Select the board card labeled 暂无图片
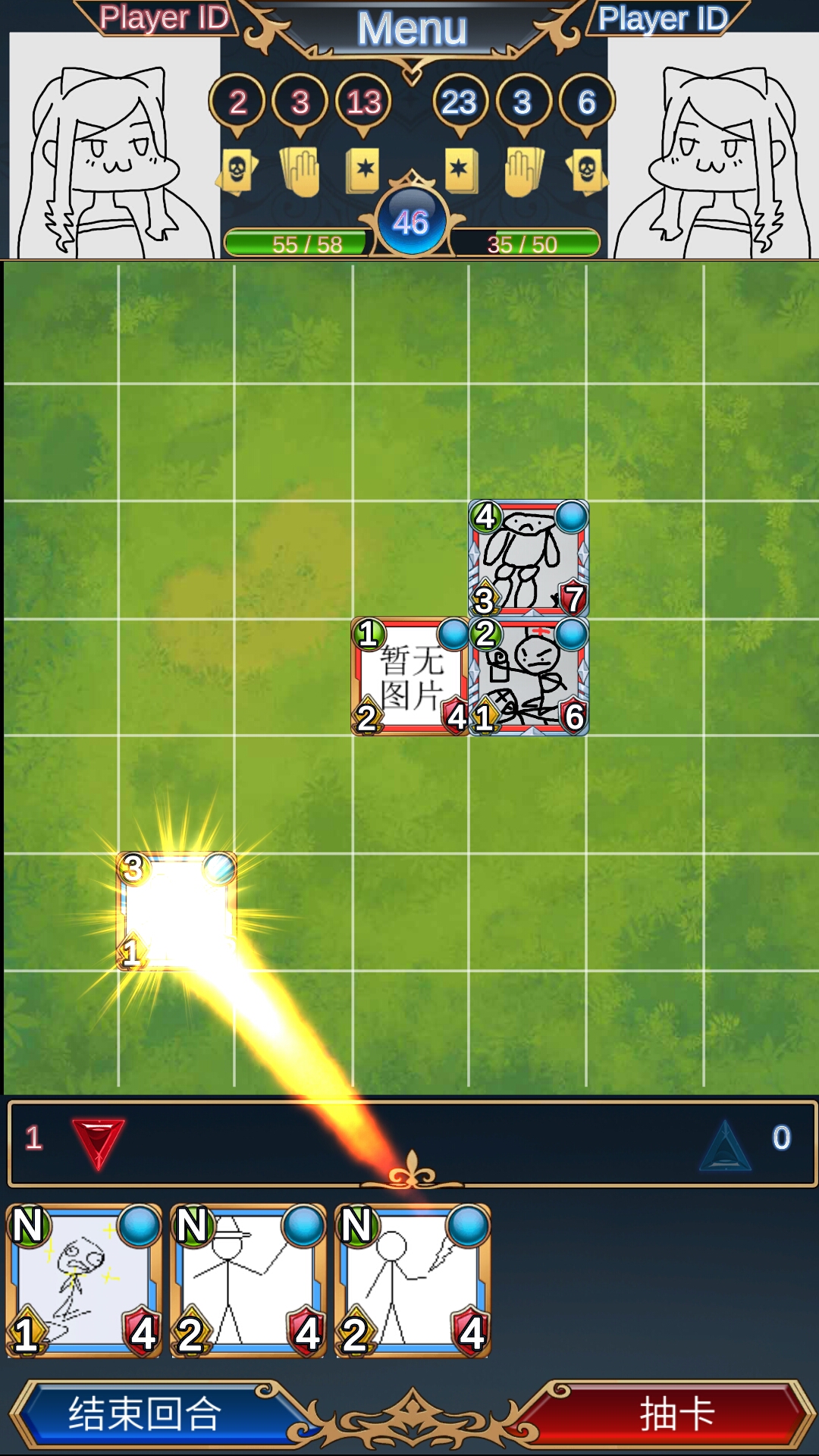The image size is (819, 1456). [410, 677]
